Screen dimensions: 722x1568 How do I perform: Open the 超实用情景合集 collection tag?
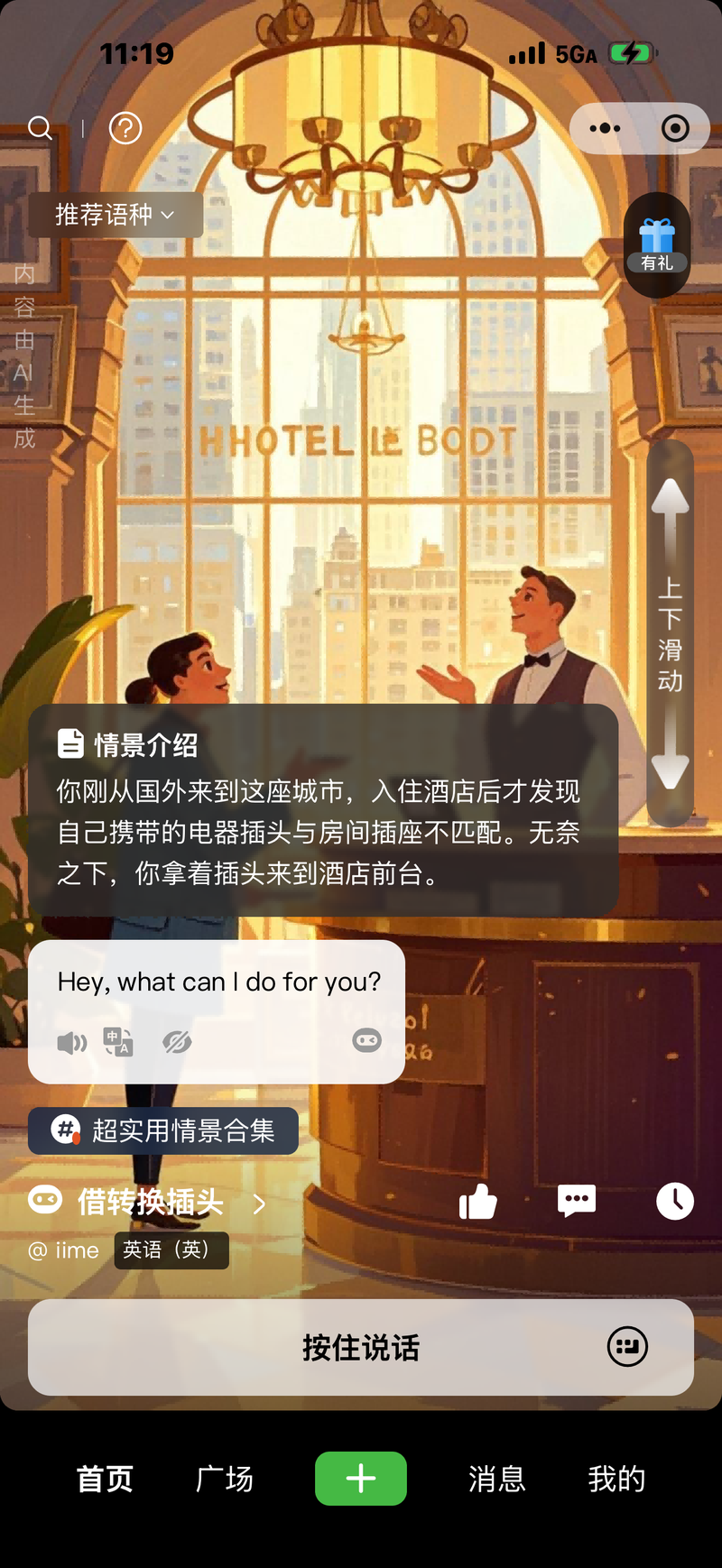click(163, 1130)
